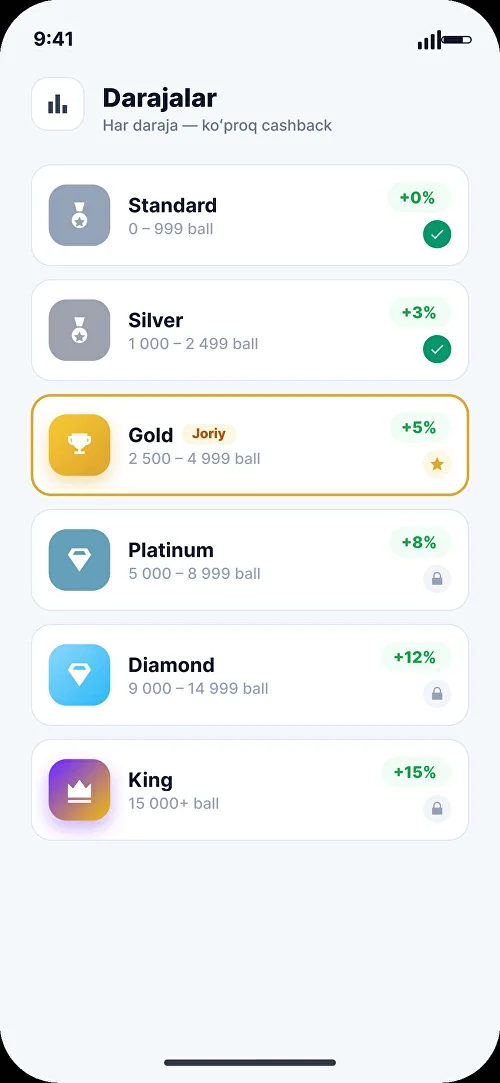The image size is (500, 1083).
Task: Open the Standard level card
Action: (x=250, y=215)
